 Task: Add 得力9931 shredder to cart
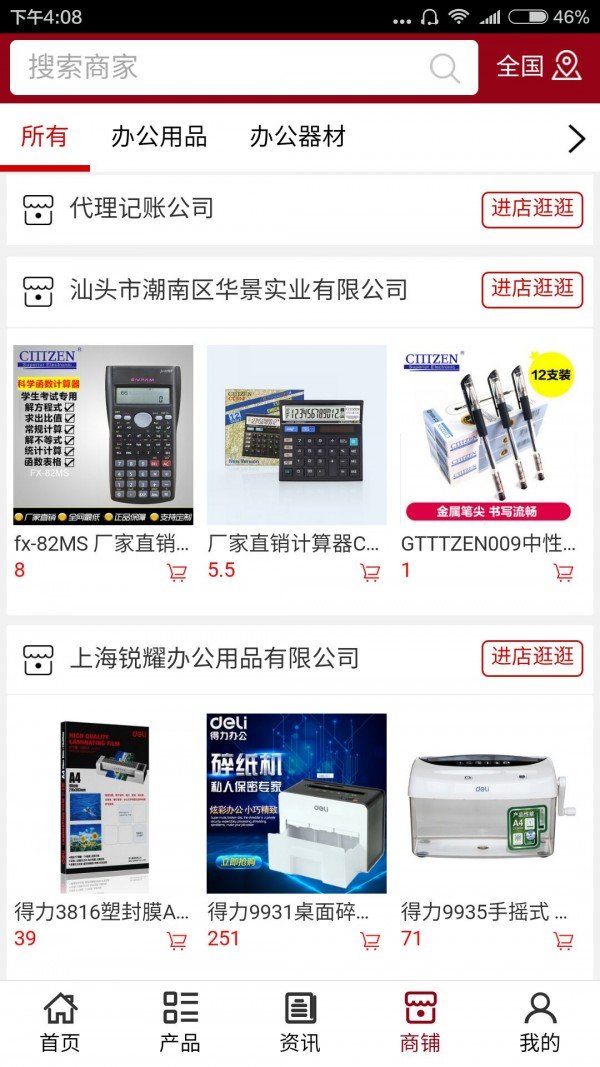(370, 941)
